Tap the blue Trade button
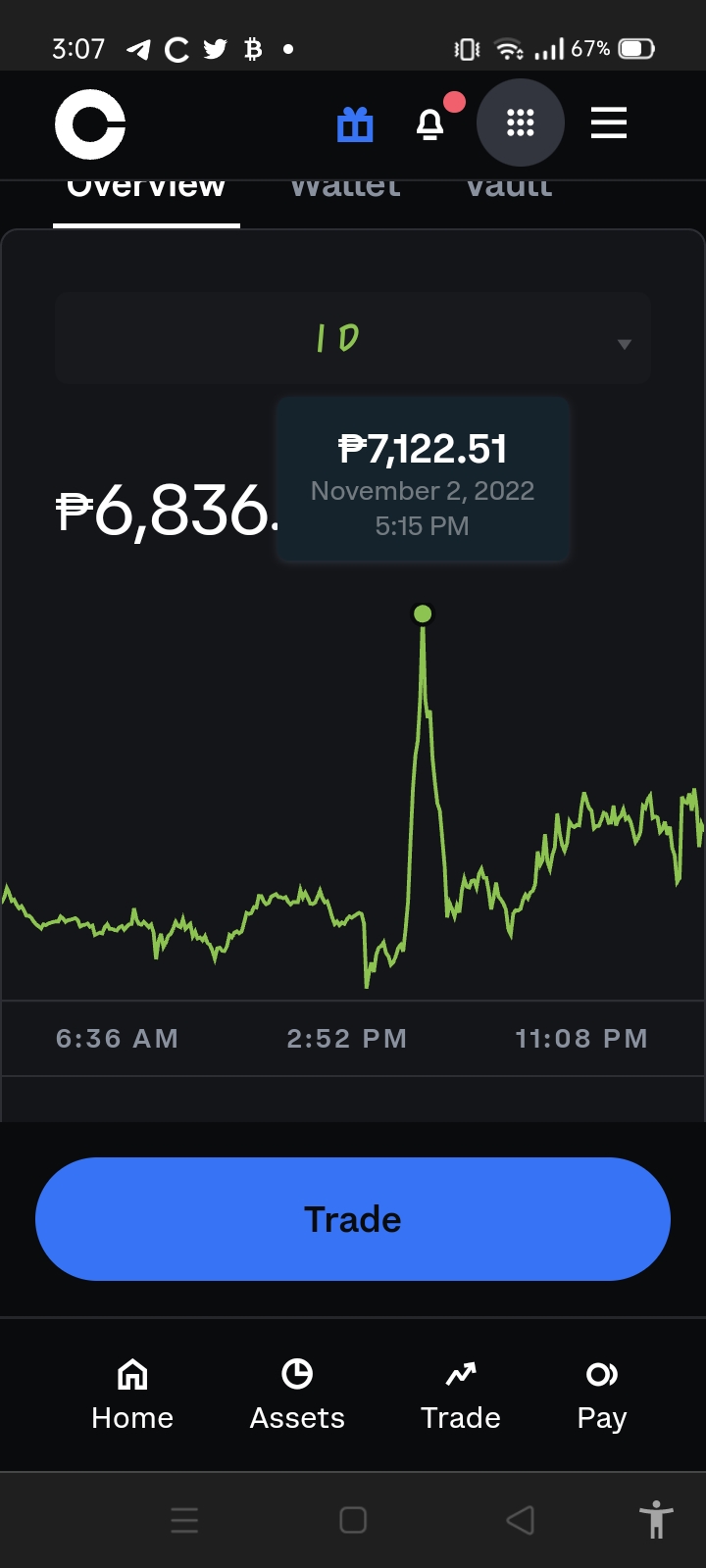This screenshot has height=1568, width=706. pyautogui.click(x=353, y=1219)
